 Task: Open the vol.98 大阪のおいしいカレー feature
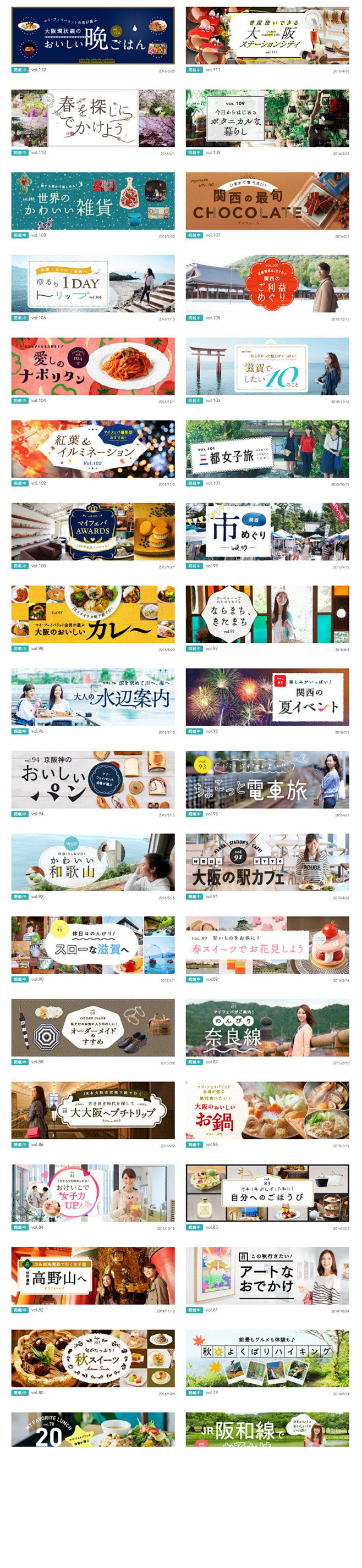(x=92, y=614)
